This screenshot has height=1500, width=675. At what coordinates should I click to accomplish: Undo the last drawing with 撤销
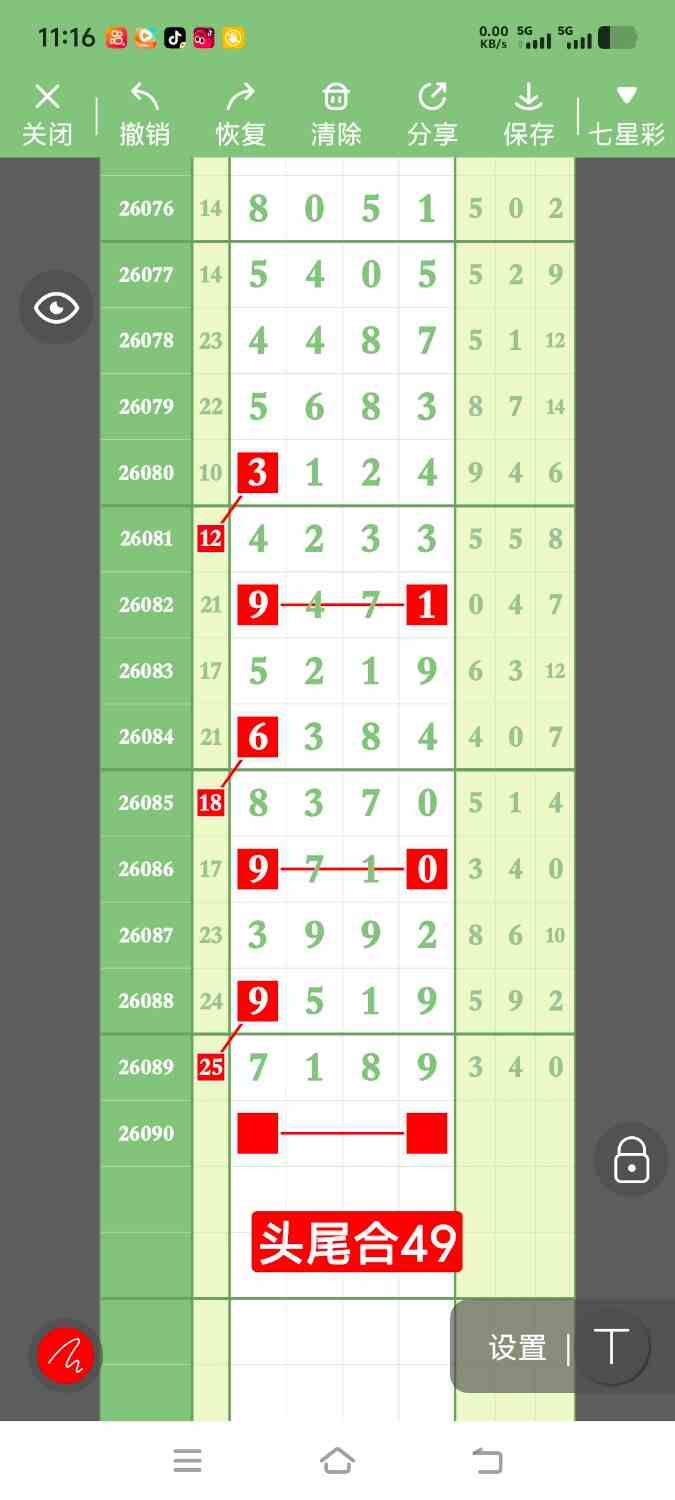click(145, 115)
